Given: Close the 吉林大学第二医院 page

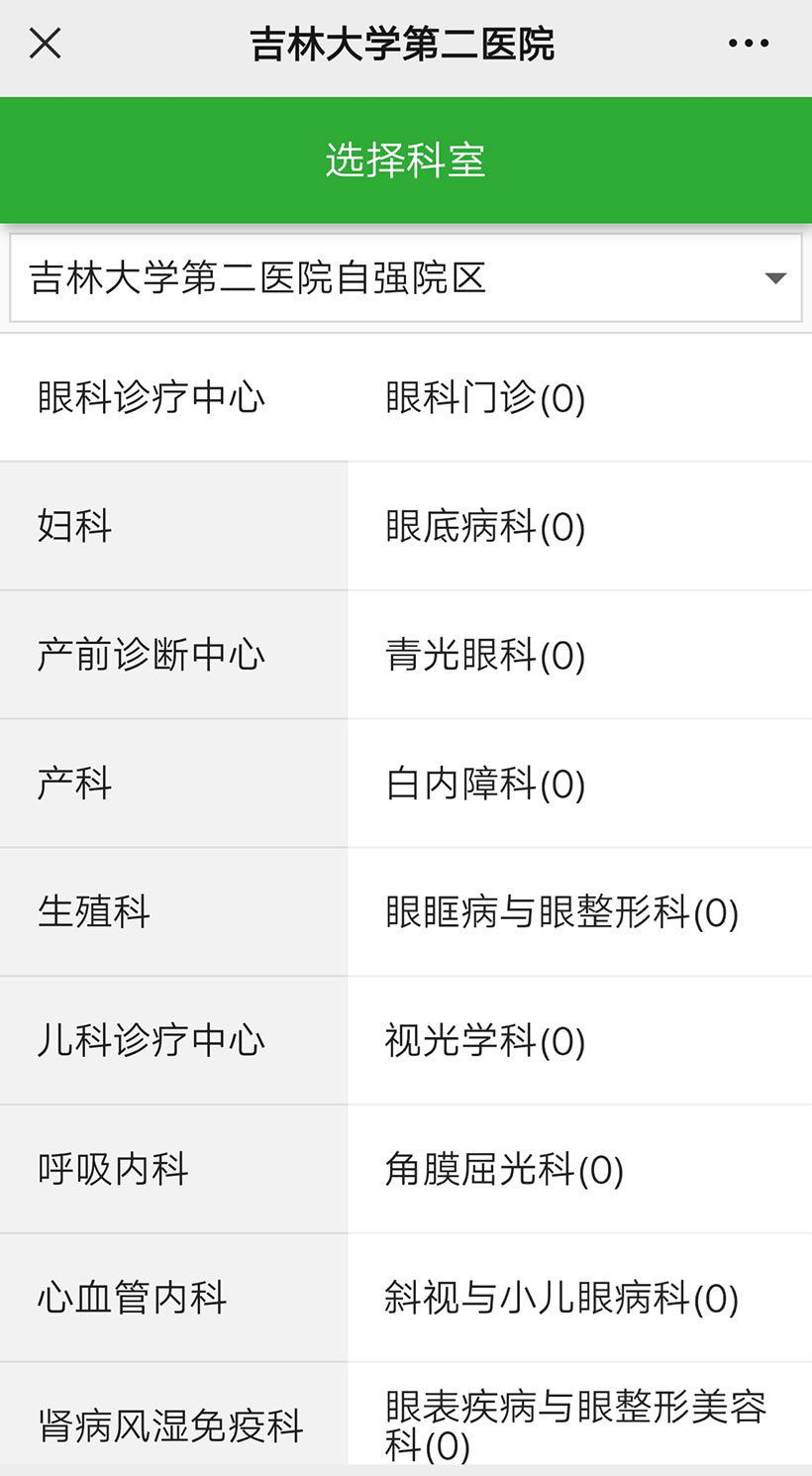Looking at the screenshot, I should pyautogui.click(x=46, y=44).
